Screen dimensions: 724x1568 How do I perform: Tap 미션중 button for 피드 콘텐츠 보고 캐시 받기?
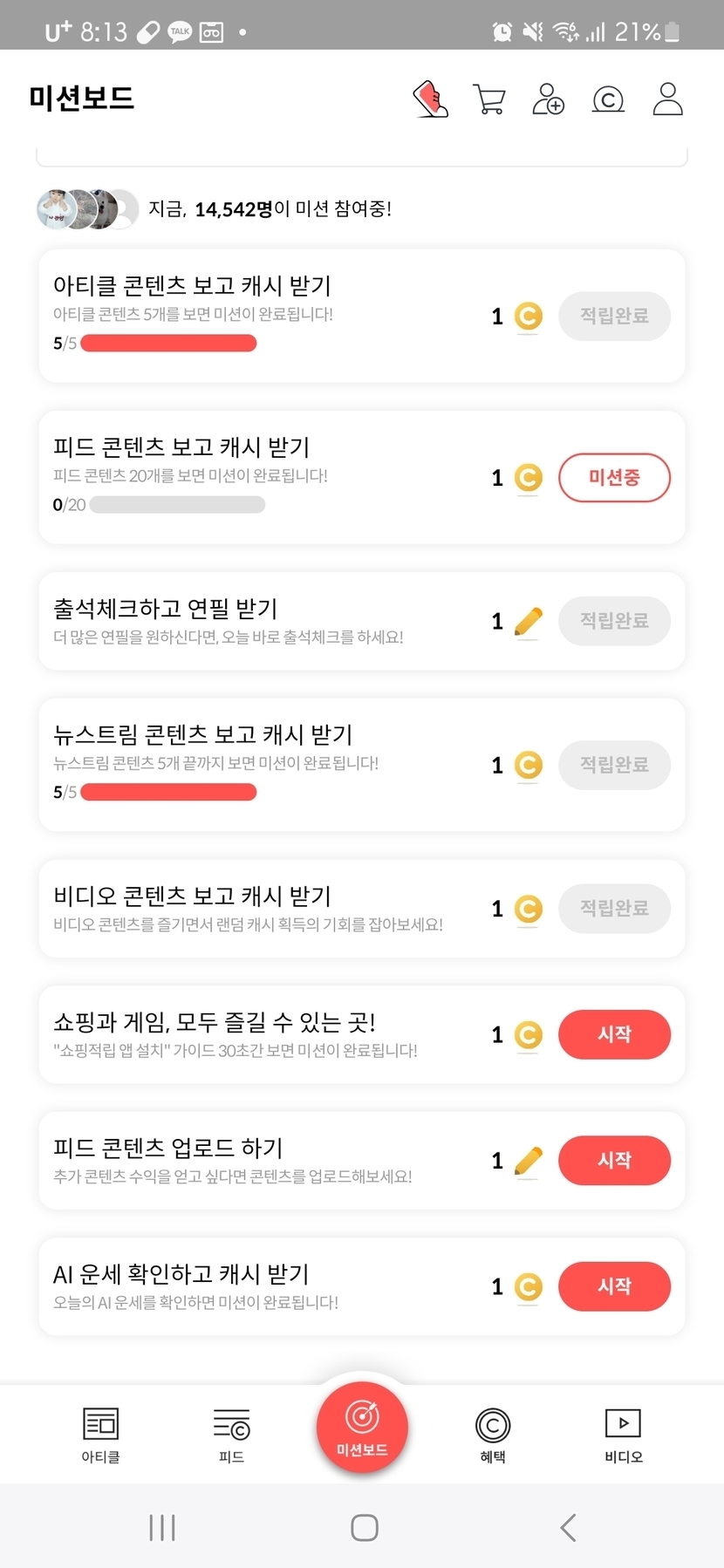pyautogui.click(x=614, y=478)
